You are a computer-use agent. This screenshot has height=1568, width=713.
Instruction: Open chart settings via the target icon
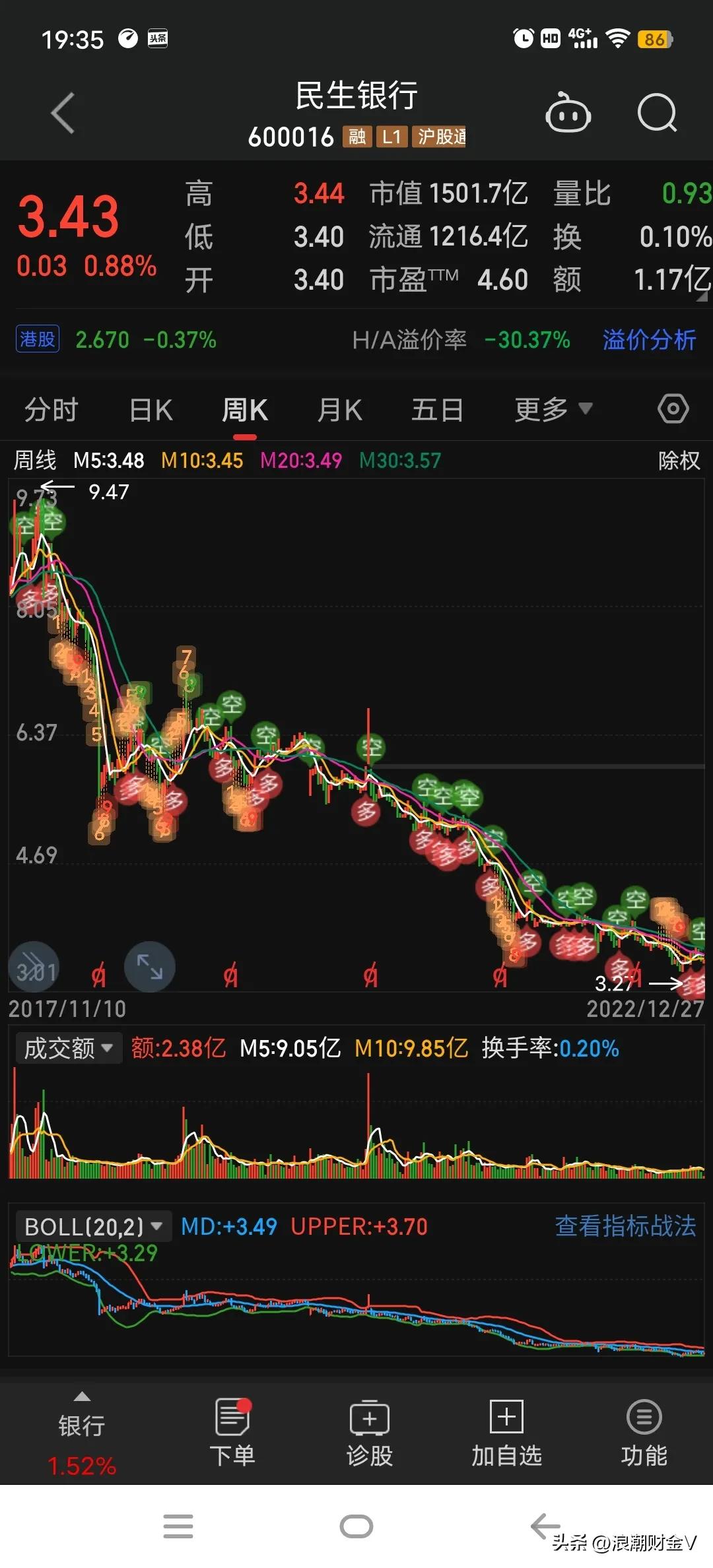coord(672,409)
